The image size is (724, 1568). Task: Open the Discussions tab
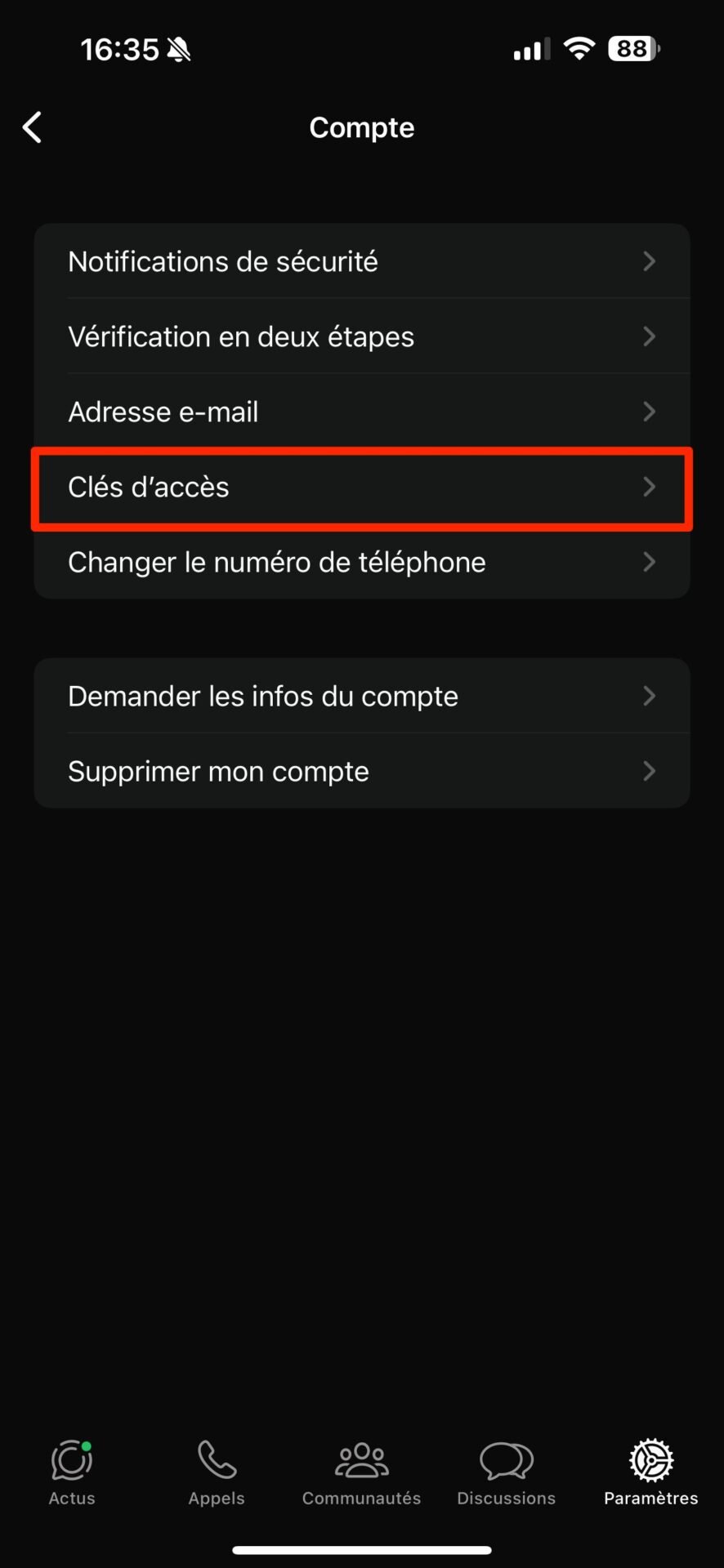[506, 1472]
